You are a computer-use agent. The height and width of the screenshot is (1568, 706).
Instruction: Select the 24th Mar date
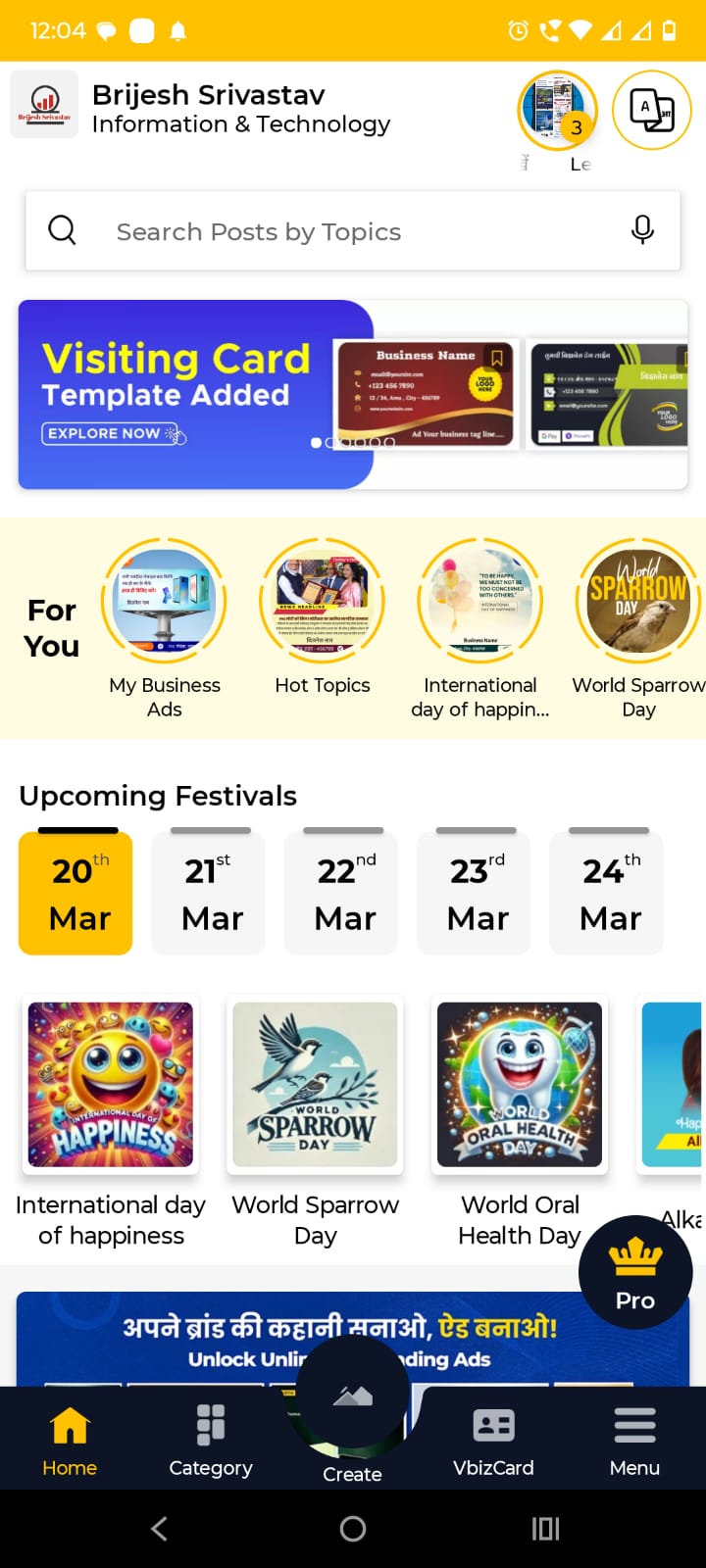[607, 893]
